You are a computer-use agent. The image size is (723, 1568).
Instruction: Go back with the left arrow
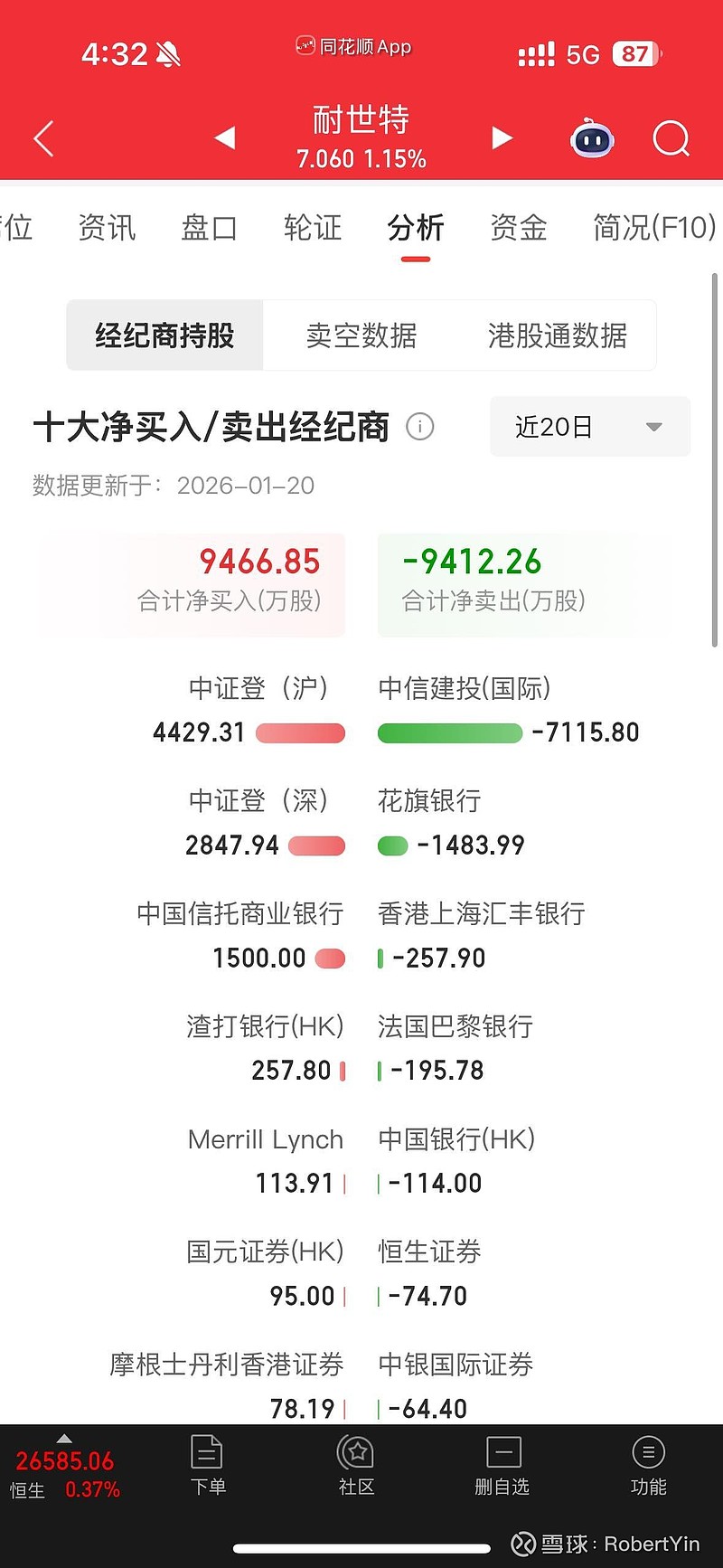pos(42,138)
